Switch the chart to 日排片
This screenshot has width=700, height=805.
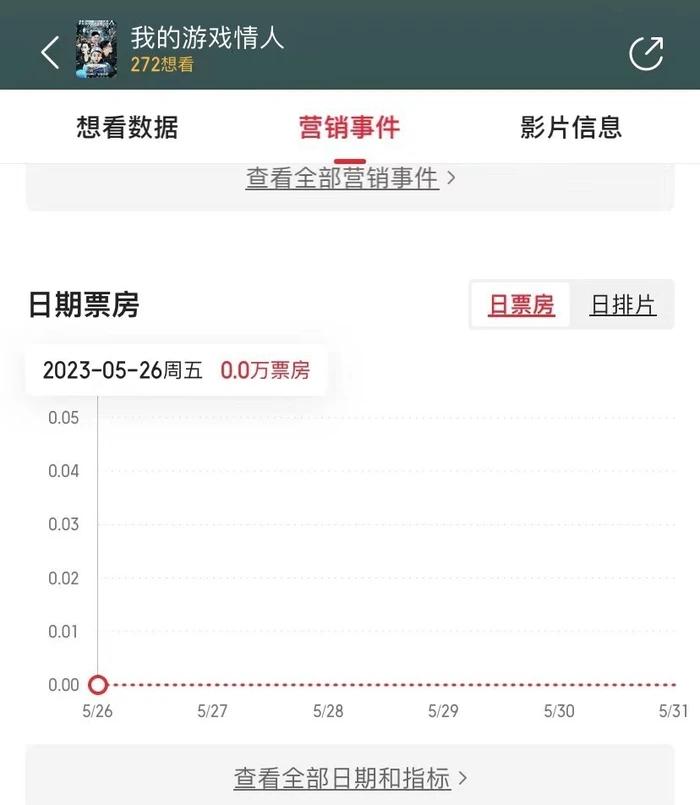coord(622,305)
